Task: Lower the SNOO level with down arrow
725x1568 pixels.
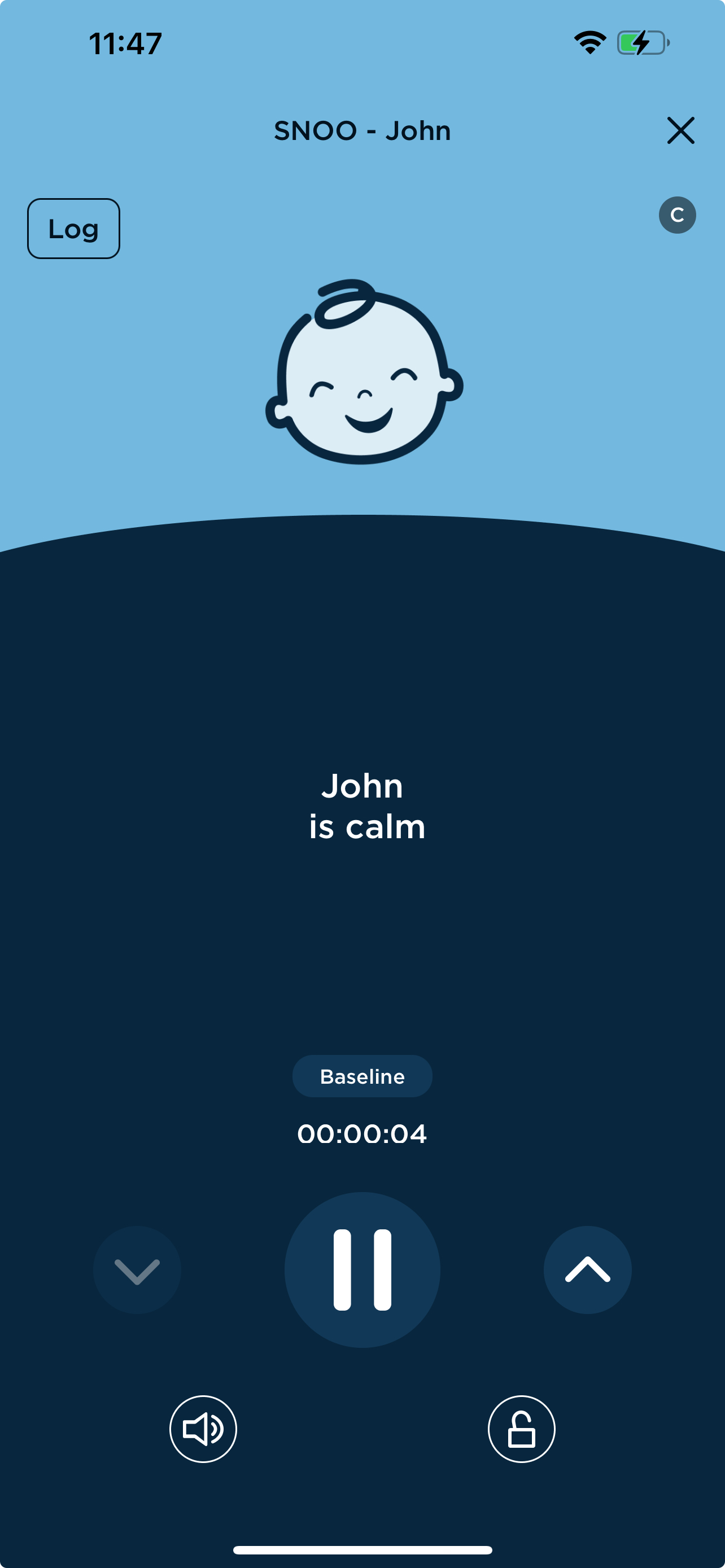Action: point(137,1270)
